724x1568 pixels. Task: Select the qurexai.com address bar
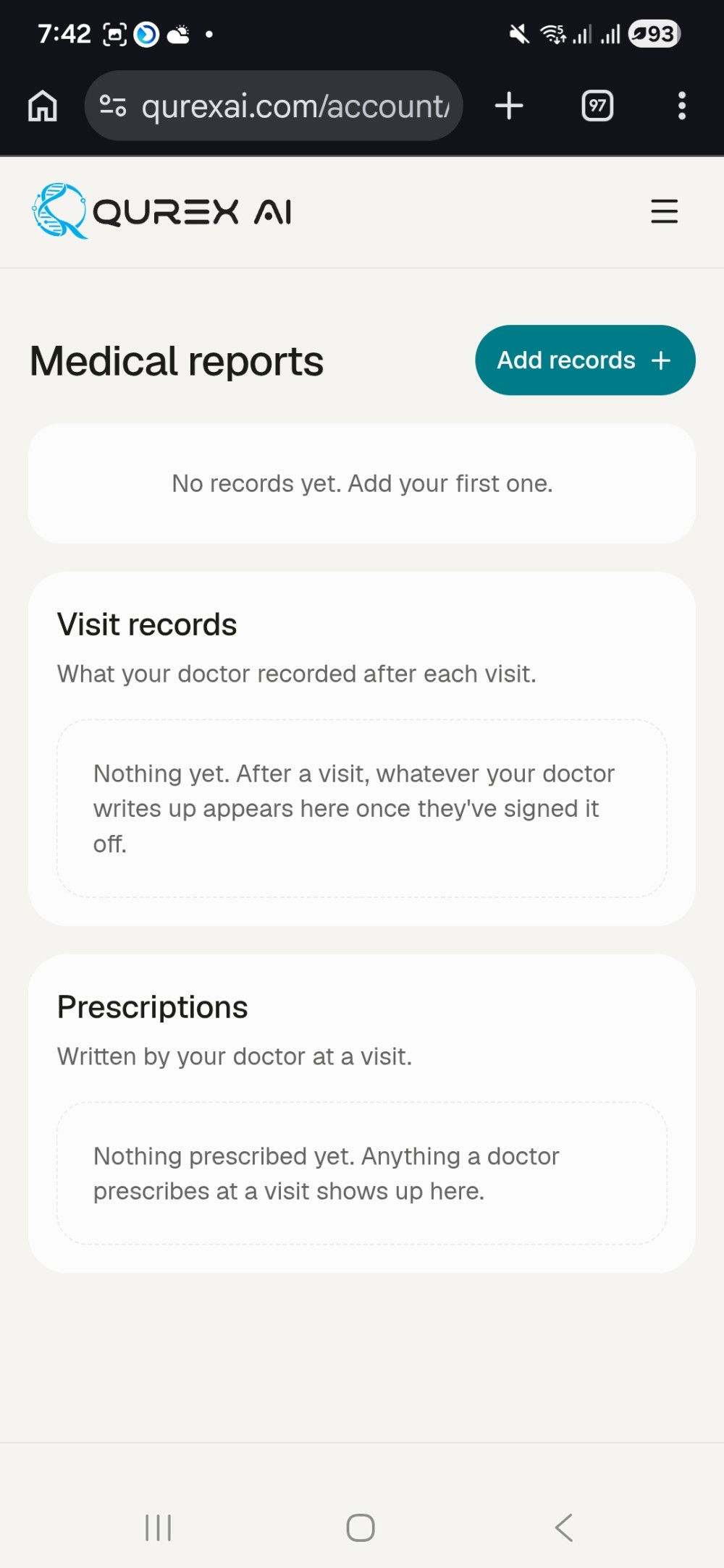click(x=274, y=106)
